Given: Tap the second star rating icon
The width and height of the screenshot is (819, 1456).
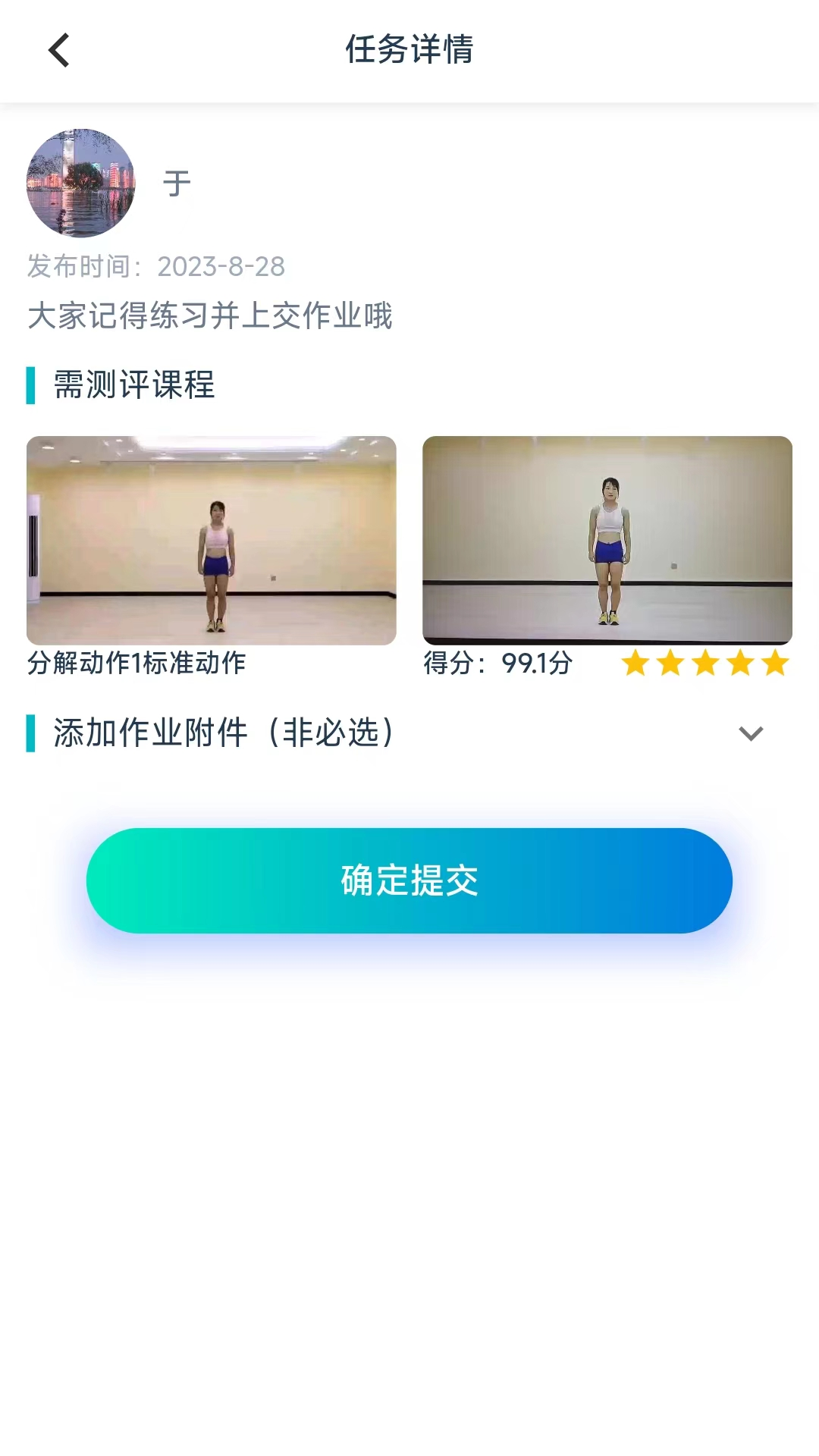Looking at the screenshot, I should coord(670,662).
